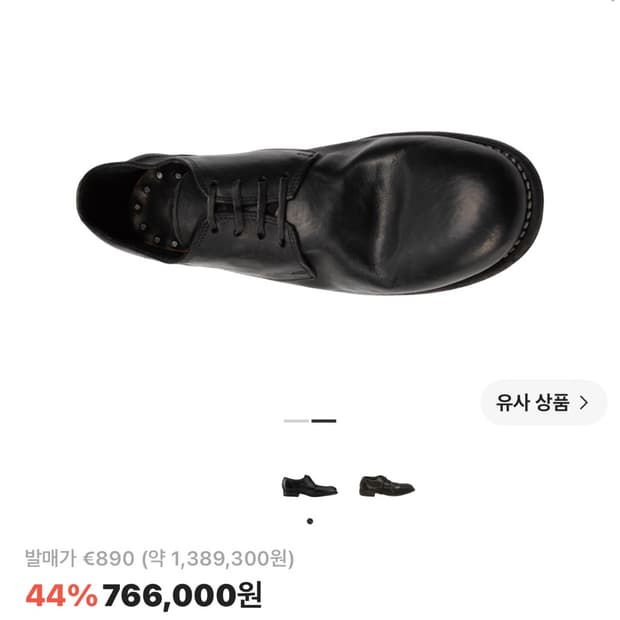620x620 pixels.
Task: Select the black shoe color thumbnail
Action: (310, 486)
